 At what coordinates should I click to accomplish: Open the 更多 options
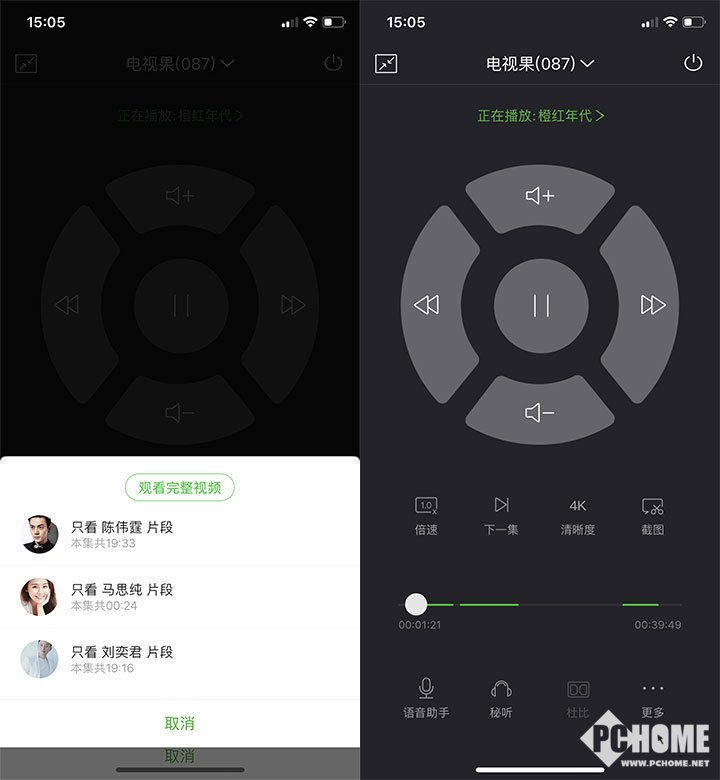tap(653, 698)
